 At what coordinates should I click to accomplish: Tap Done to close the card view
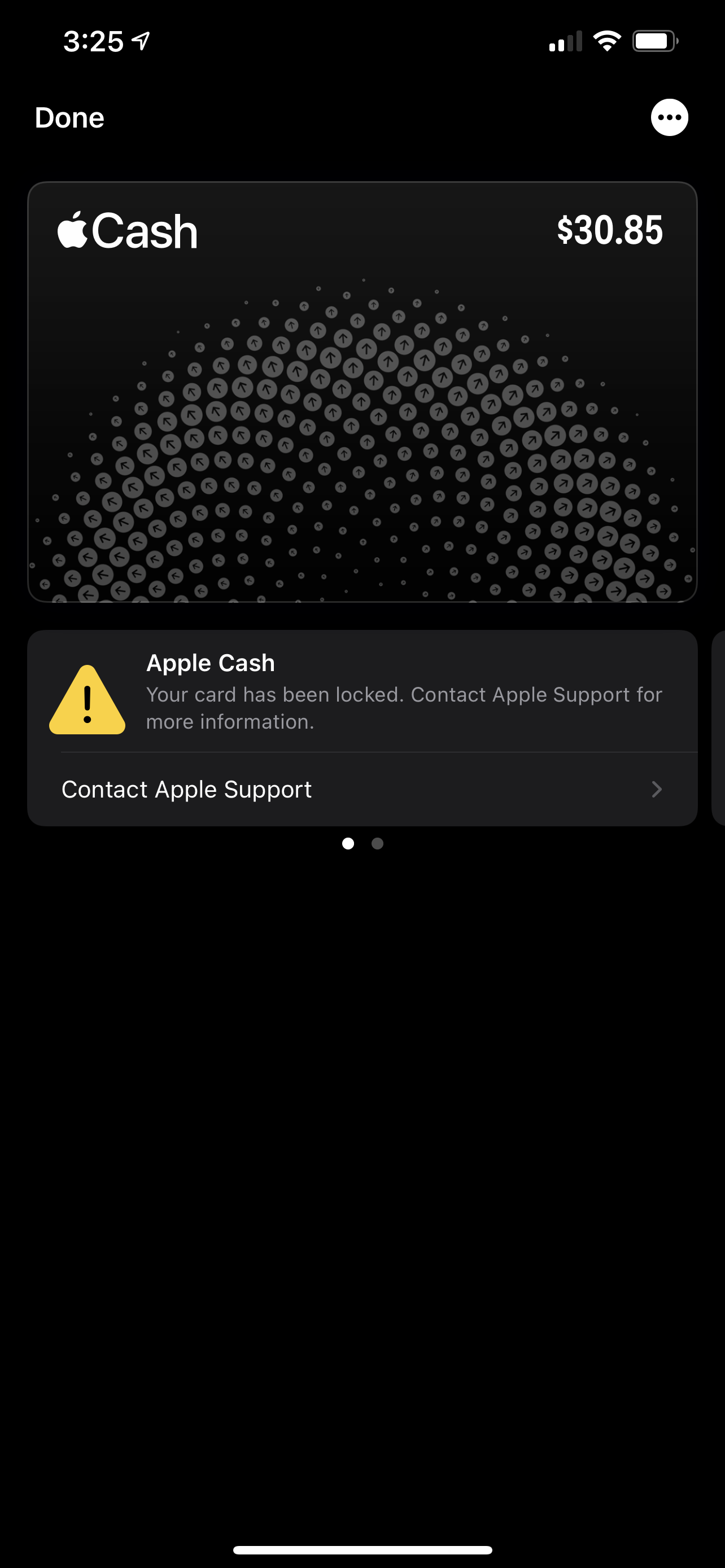(69, 117)
